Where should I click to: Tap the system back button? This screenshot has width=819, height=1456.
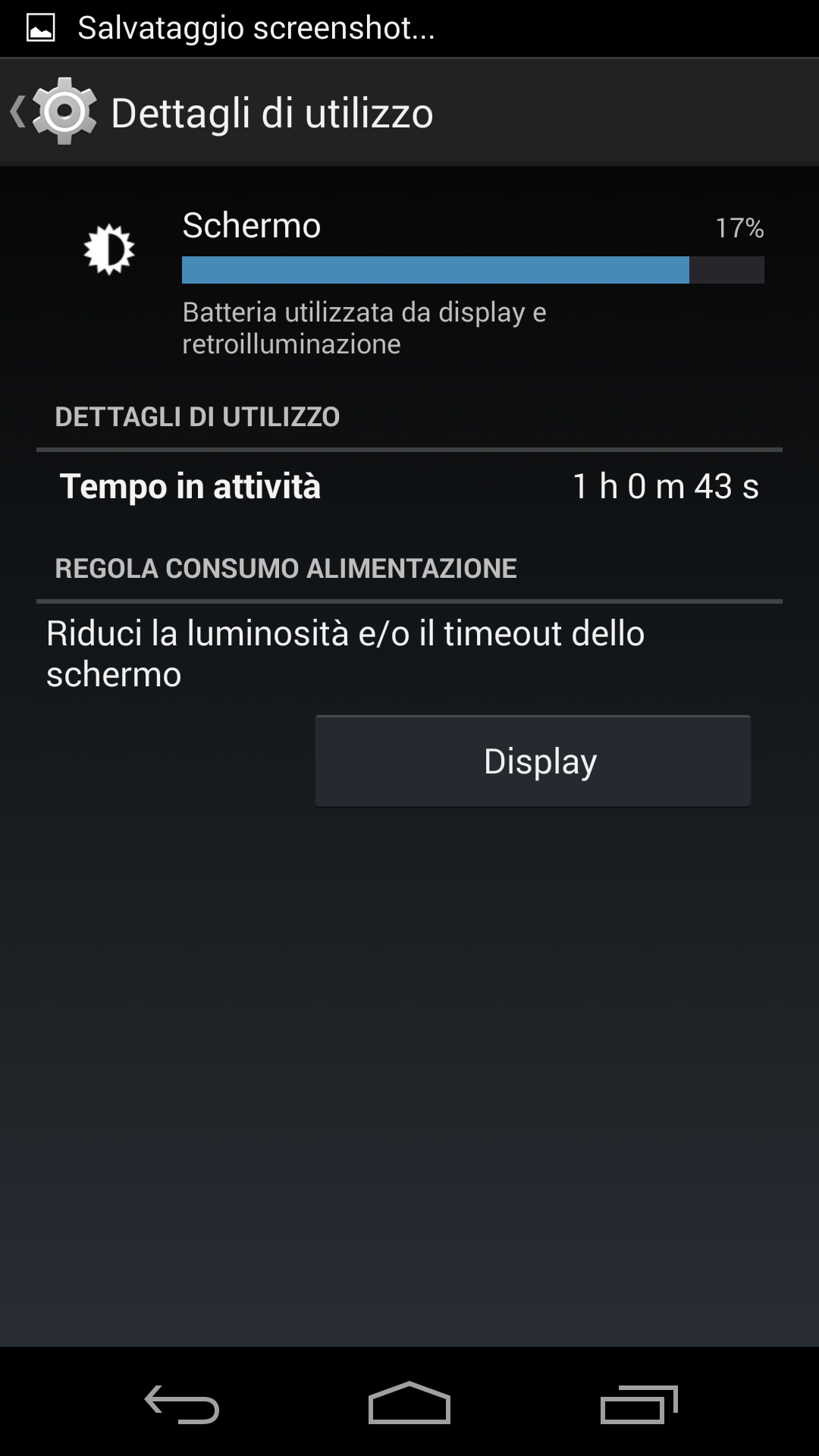[182, 1404]
